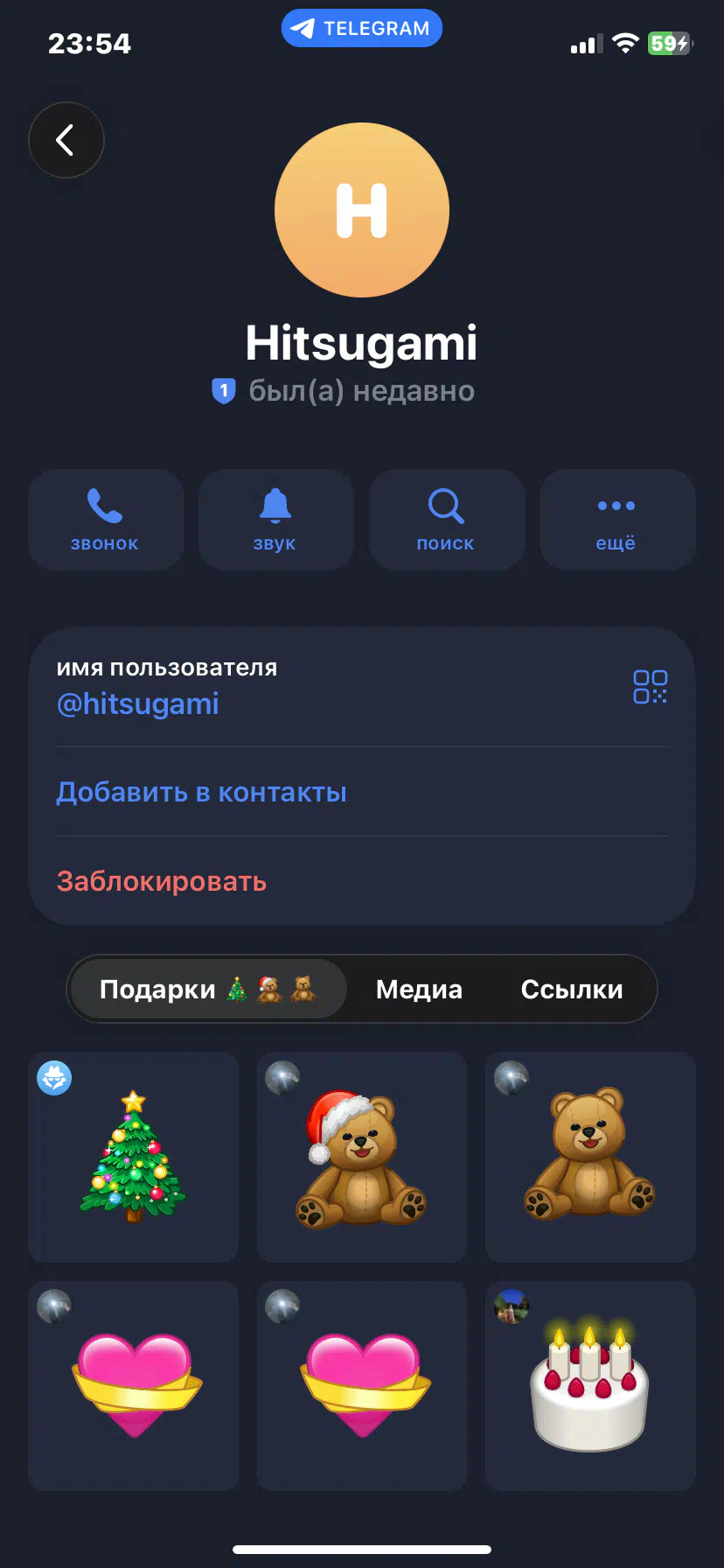Open the plain teddy bear gift
The height and width of the screenshot is (1568, 724).
click(x=590, y=1157)
